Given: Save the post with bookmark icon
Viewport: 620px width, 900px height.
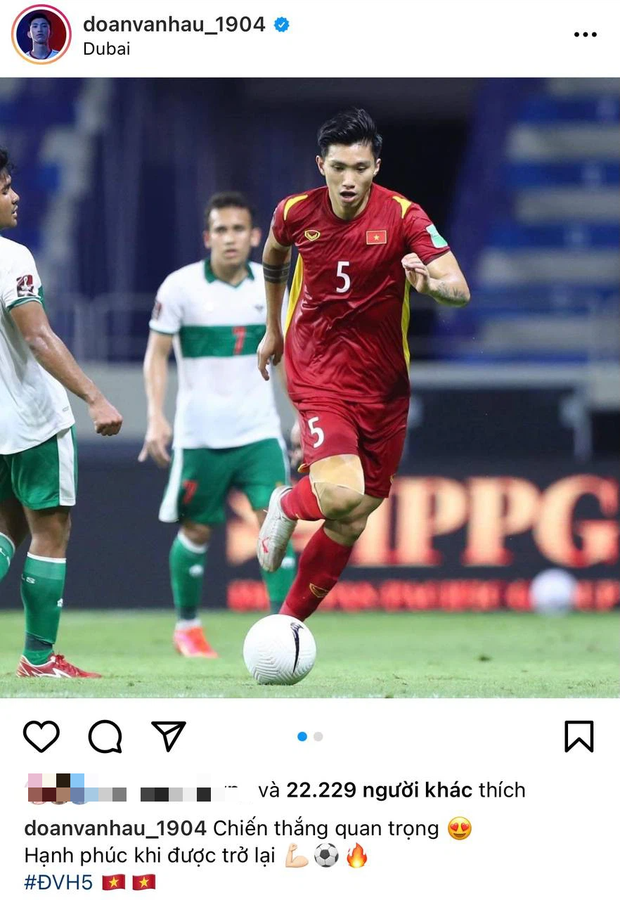Looking at the screenshot, I should pyautogui.click(x=578, y=736).
